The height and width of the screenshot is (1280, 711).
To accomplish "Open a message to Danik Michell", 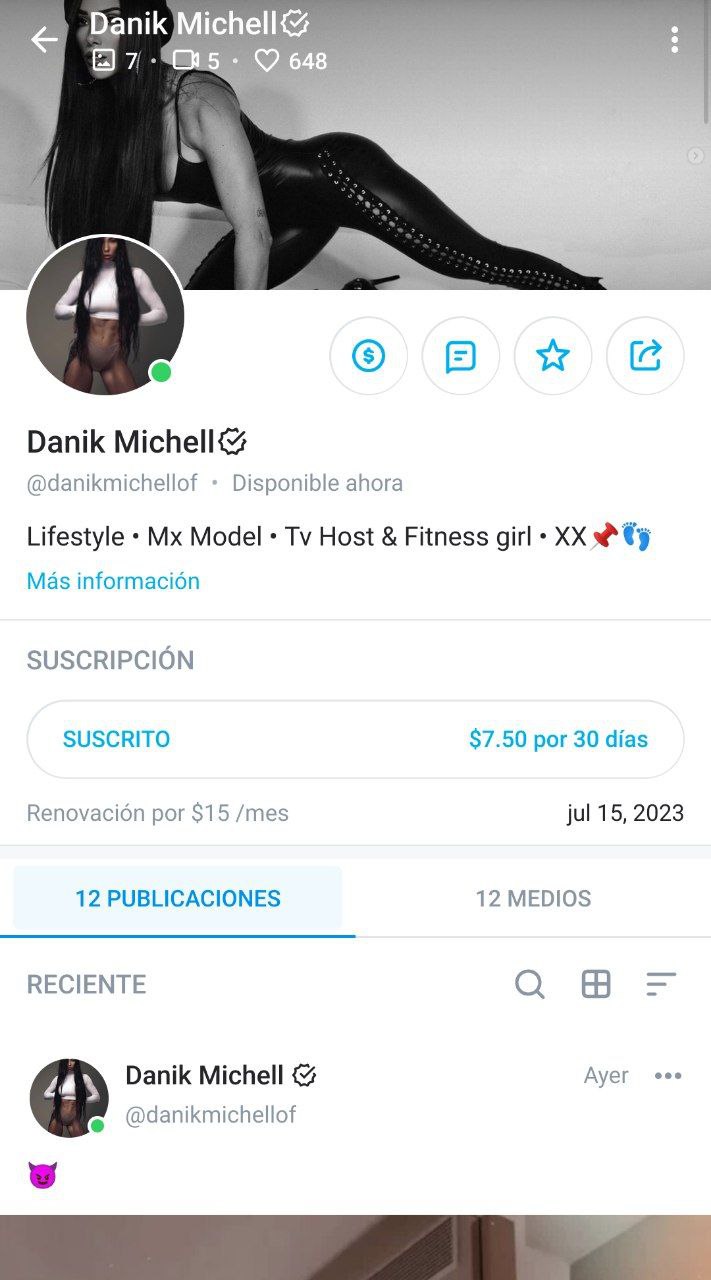I will [x=461, y=356].
